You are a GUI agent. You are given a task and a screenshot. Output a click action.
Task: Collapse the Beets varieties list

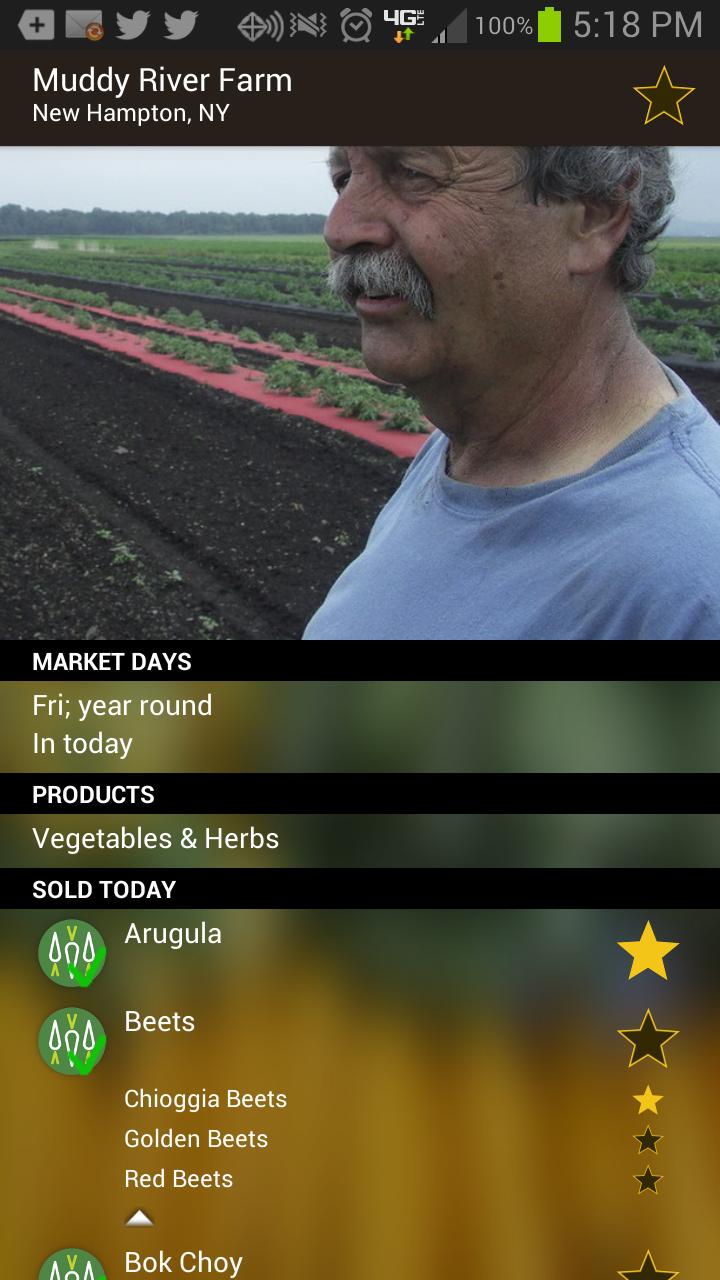point(139,1217)
